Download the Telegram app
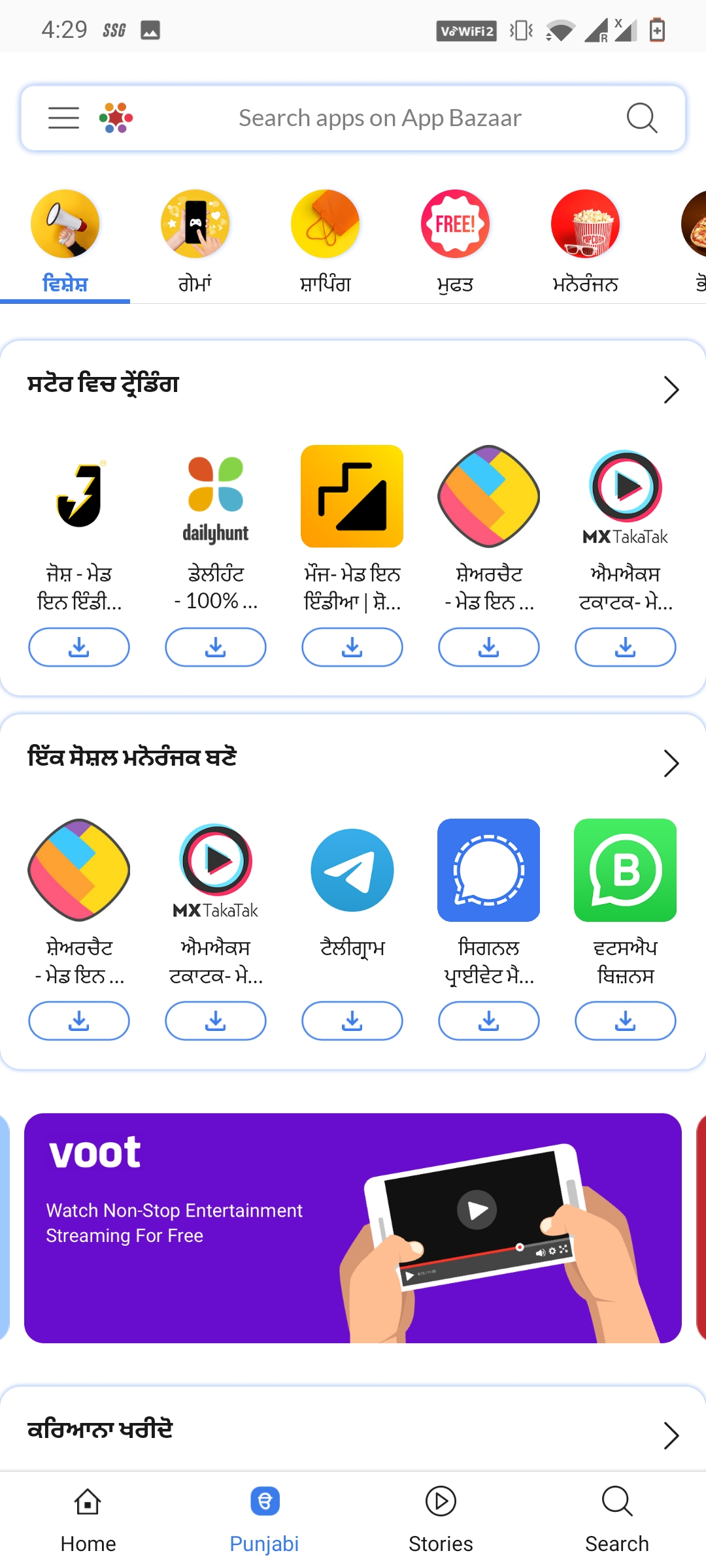The width and height of the screenshot is (706, 1568). (x=352, y=1021)
